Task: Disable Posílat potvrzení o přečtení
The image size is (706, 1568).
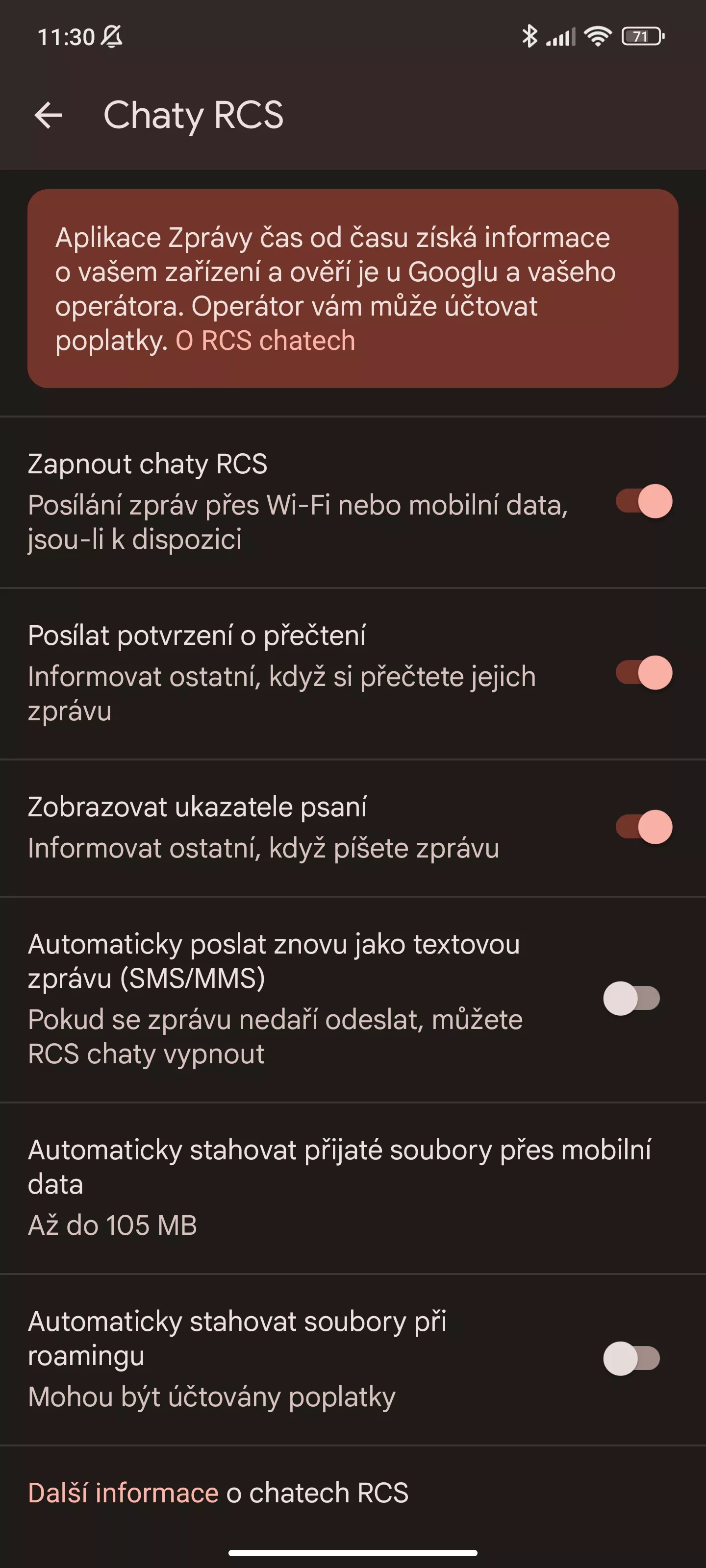Action: tap(643, 673)
